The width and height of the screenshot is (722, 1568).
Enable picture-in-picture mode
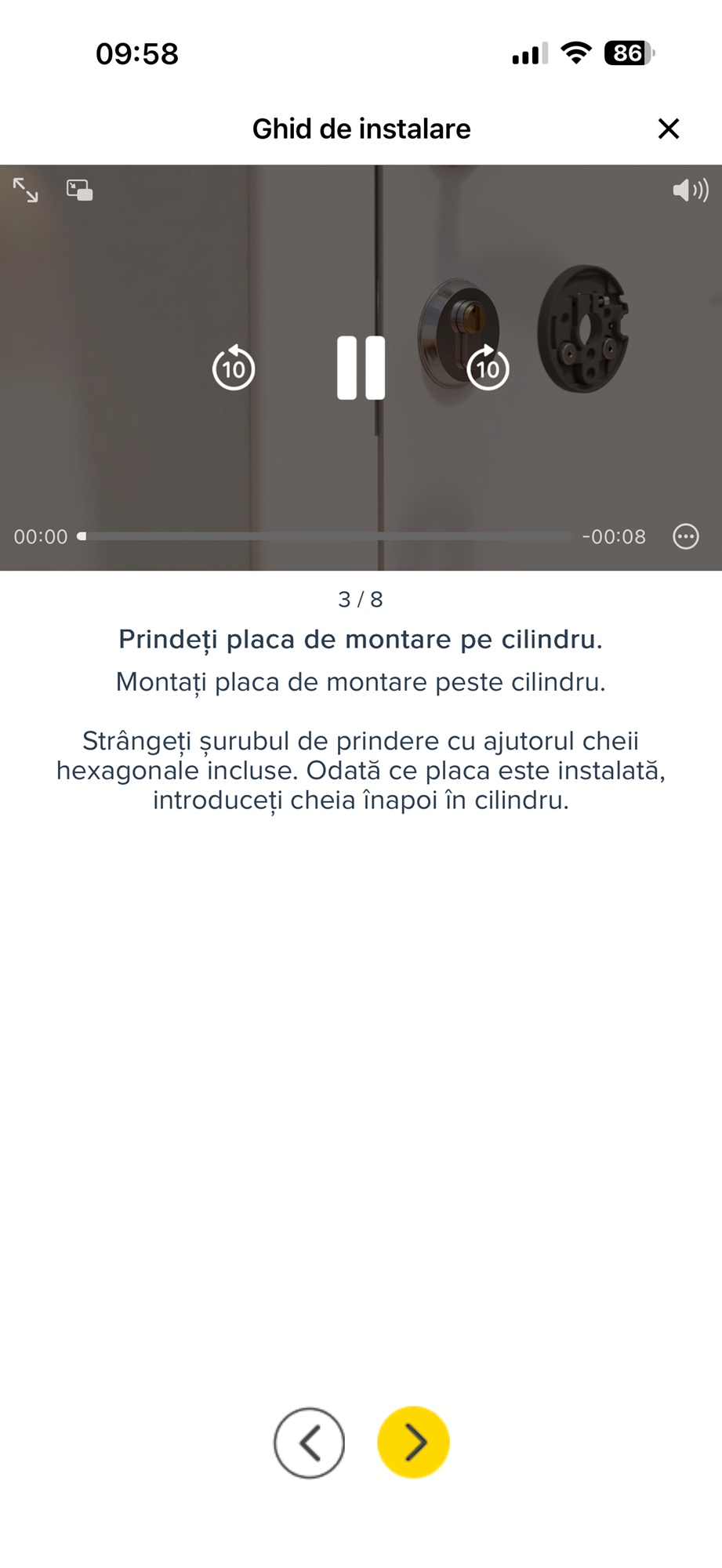[79, 190]
